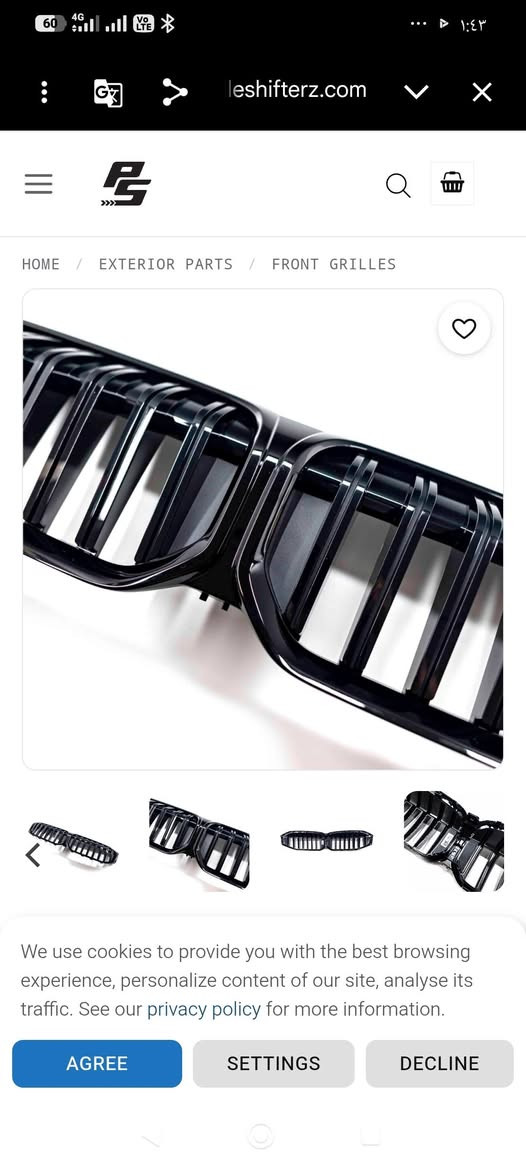
Task: Translate this page with the translate icon
Action: 108,92
